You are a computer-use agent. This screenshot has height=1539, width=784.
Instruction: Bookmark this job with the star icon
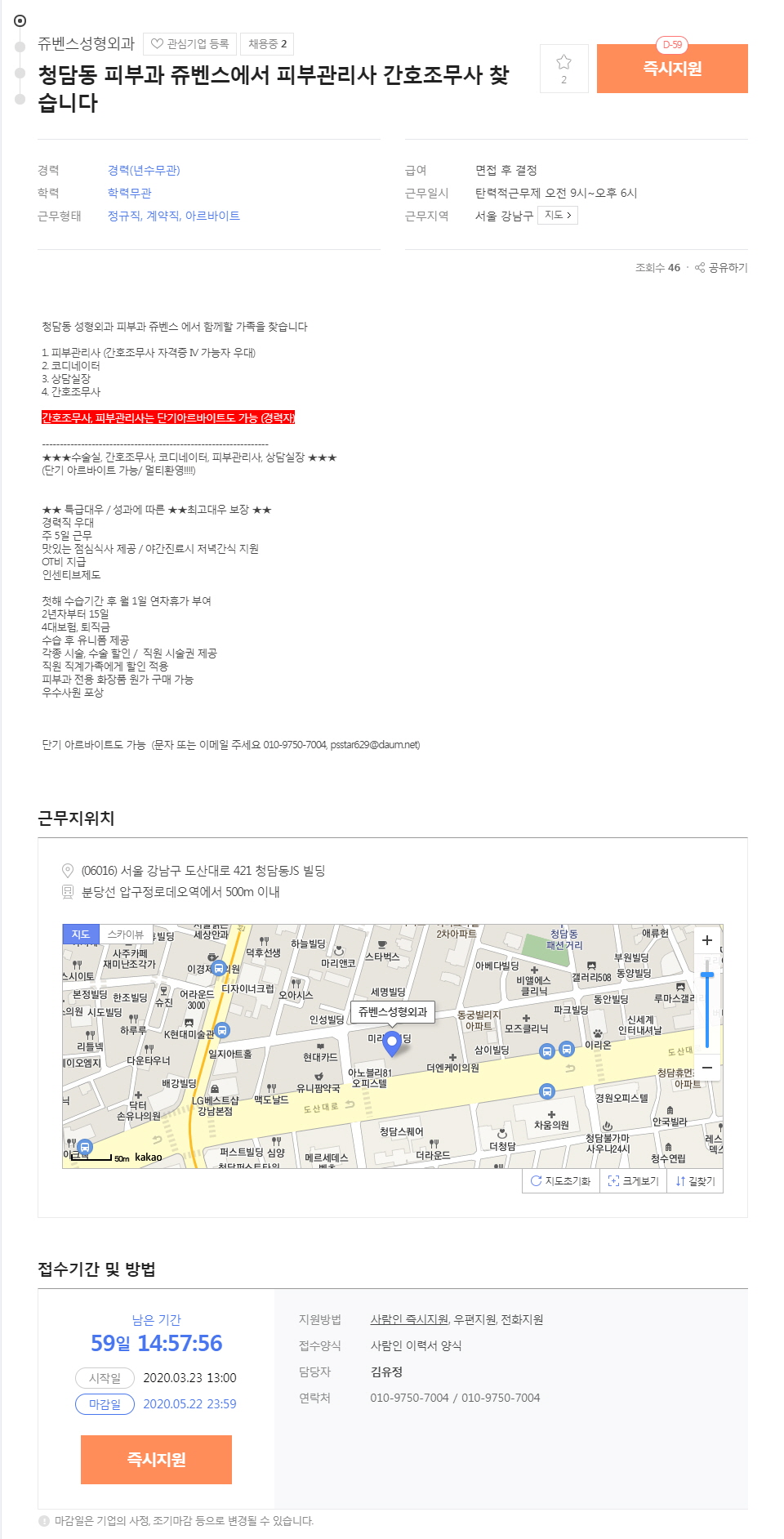(x=563, y=69)
